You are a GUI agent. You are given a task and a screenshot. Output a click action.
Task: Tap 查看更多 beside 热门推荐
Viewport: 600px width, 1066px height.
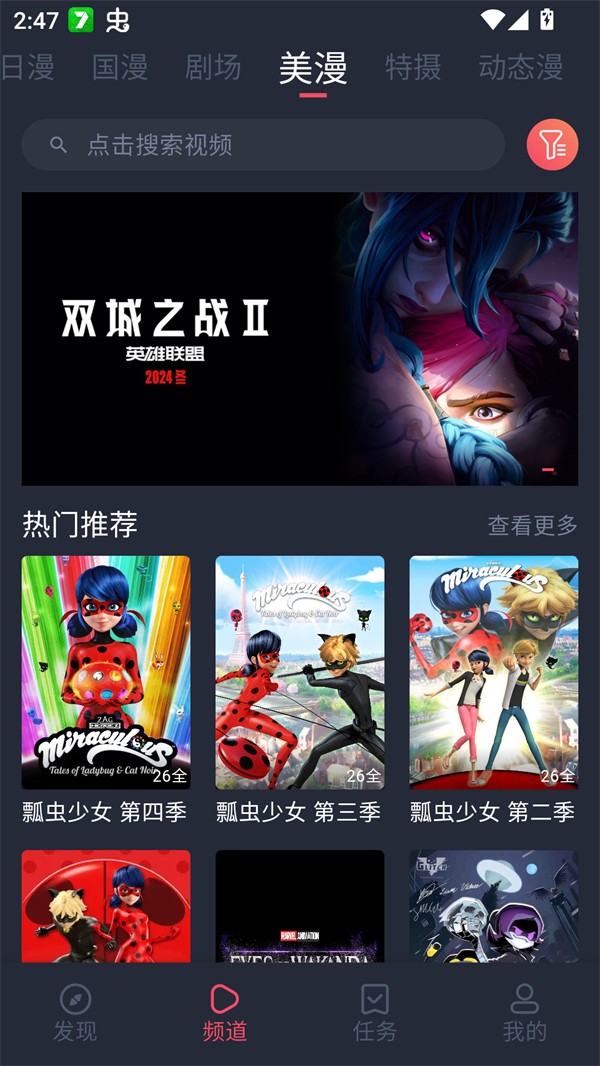(x=532, y=525)
